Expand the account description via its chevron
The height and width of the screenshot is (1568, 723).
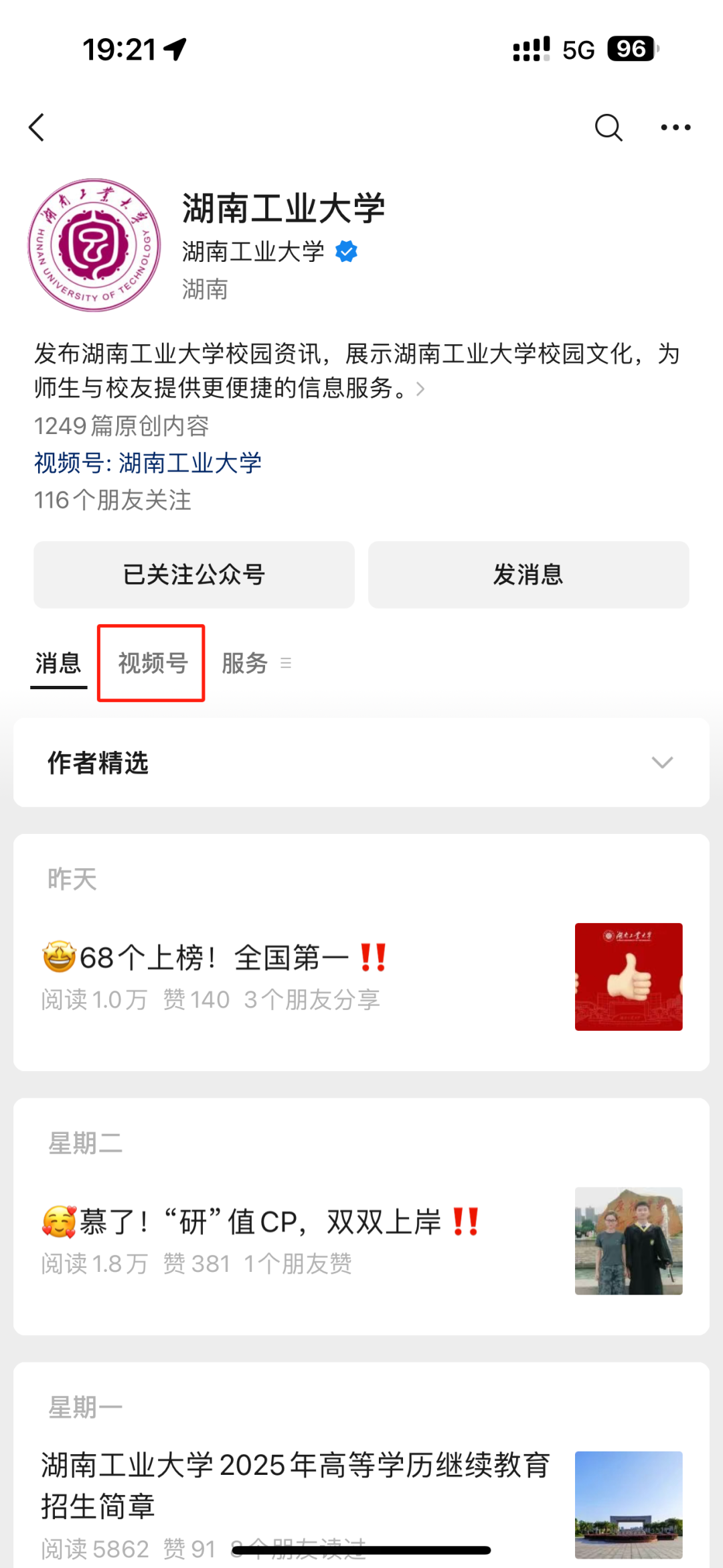pos(420,388)
